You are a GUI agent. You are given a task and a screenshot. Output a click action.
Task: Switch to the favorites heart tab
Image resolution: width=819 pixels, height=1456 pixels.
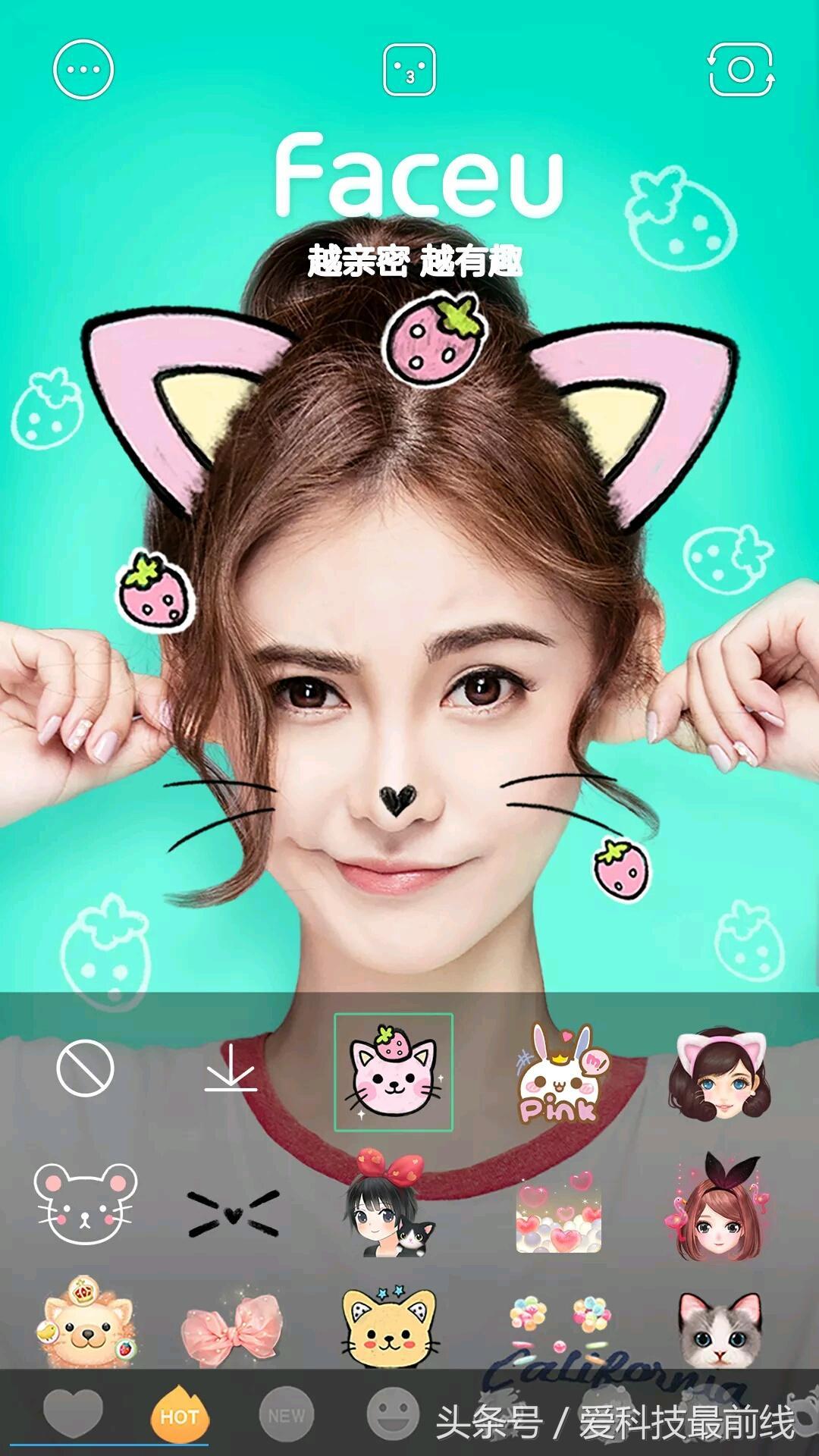coord(73,1415)
